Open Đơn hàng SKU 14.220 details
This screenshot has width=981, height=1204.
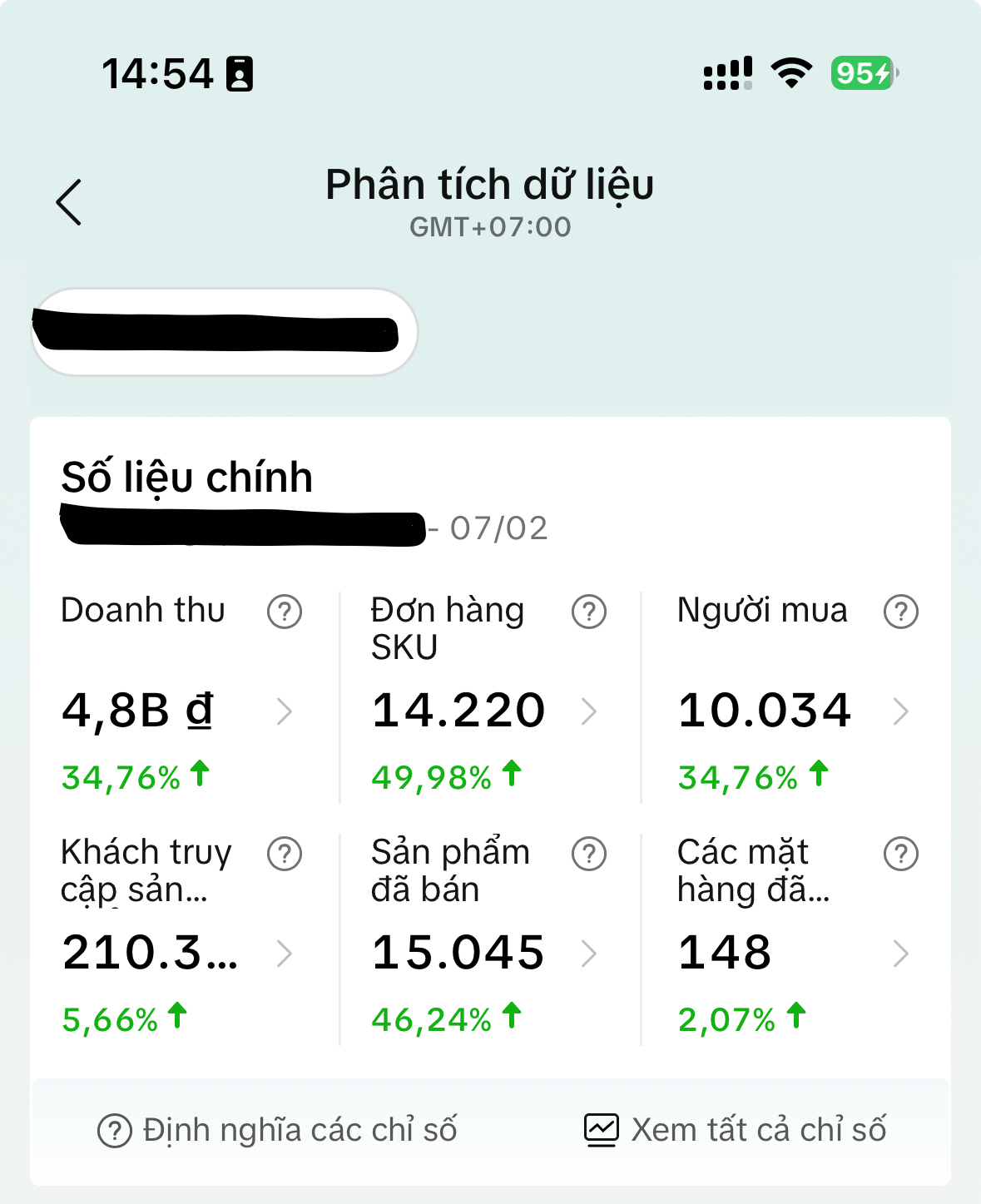point(589,711)
